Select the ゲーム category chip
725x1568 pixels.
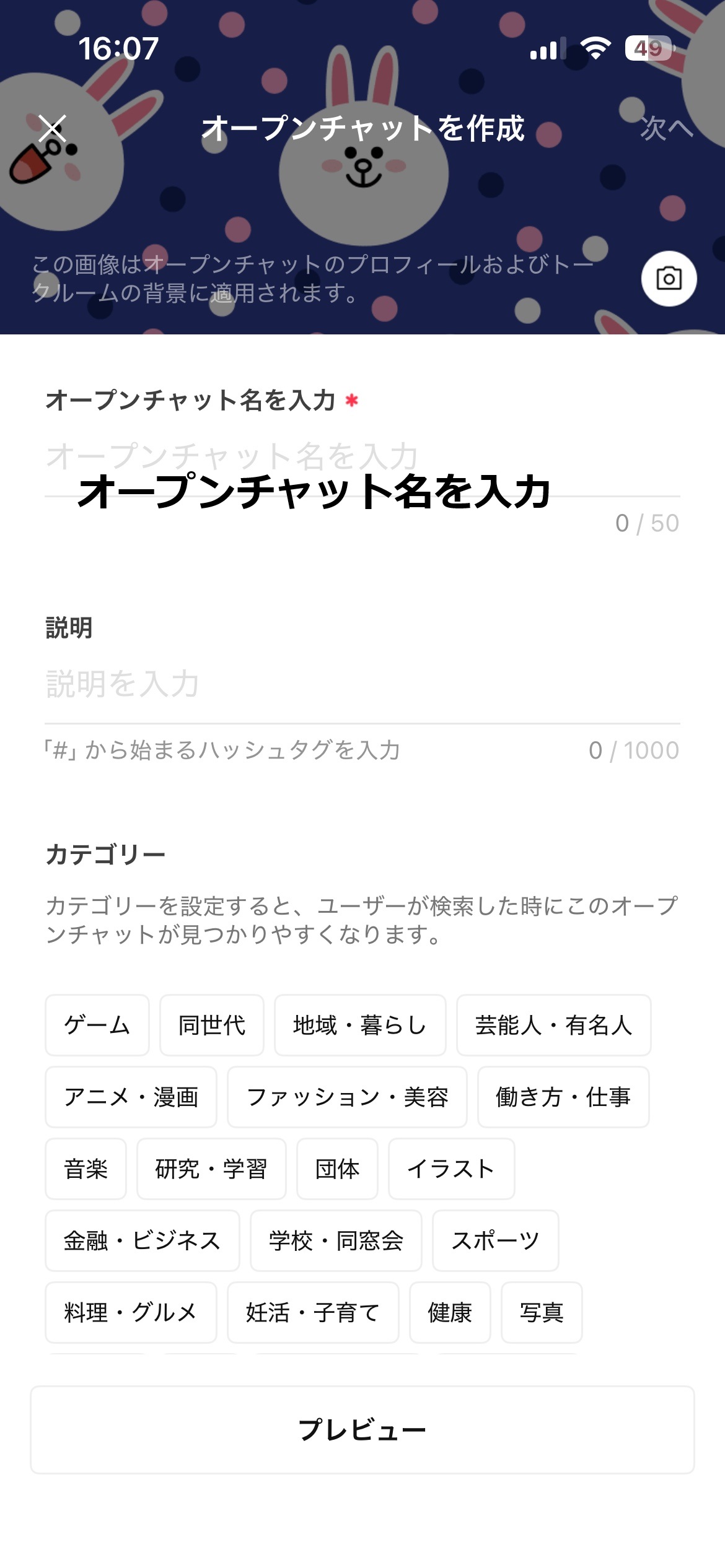click(x=97, y=1026)
